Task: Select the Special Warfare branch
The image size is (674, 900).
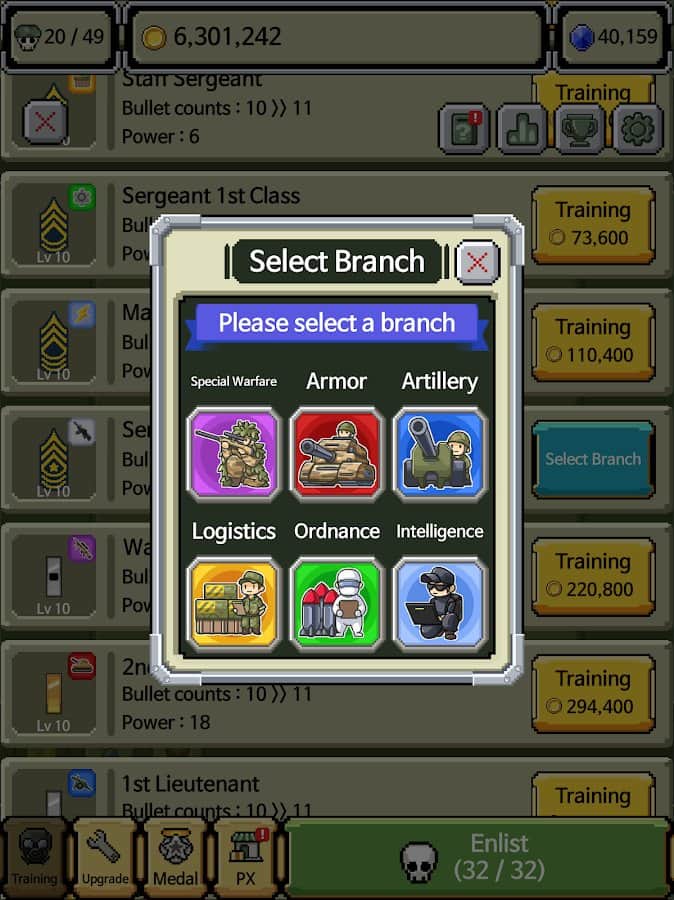Action: tap(234, 453)
